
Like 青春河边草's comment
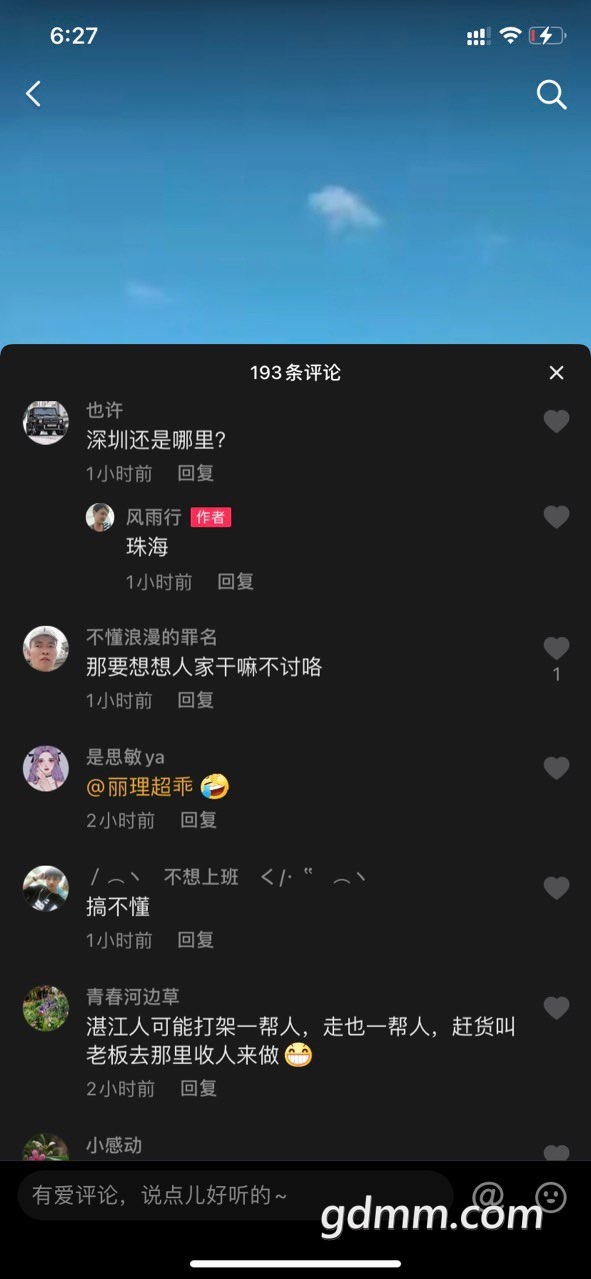click(x=556, y=1008)
